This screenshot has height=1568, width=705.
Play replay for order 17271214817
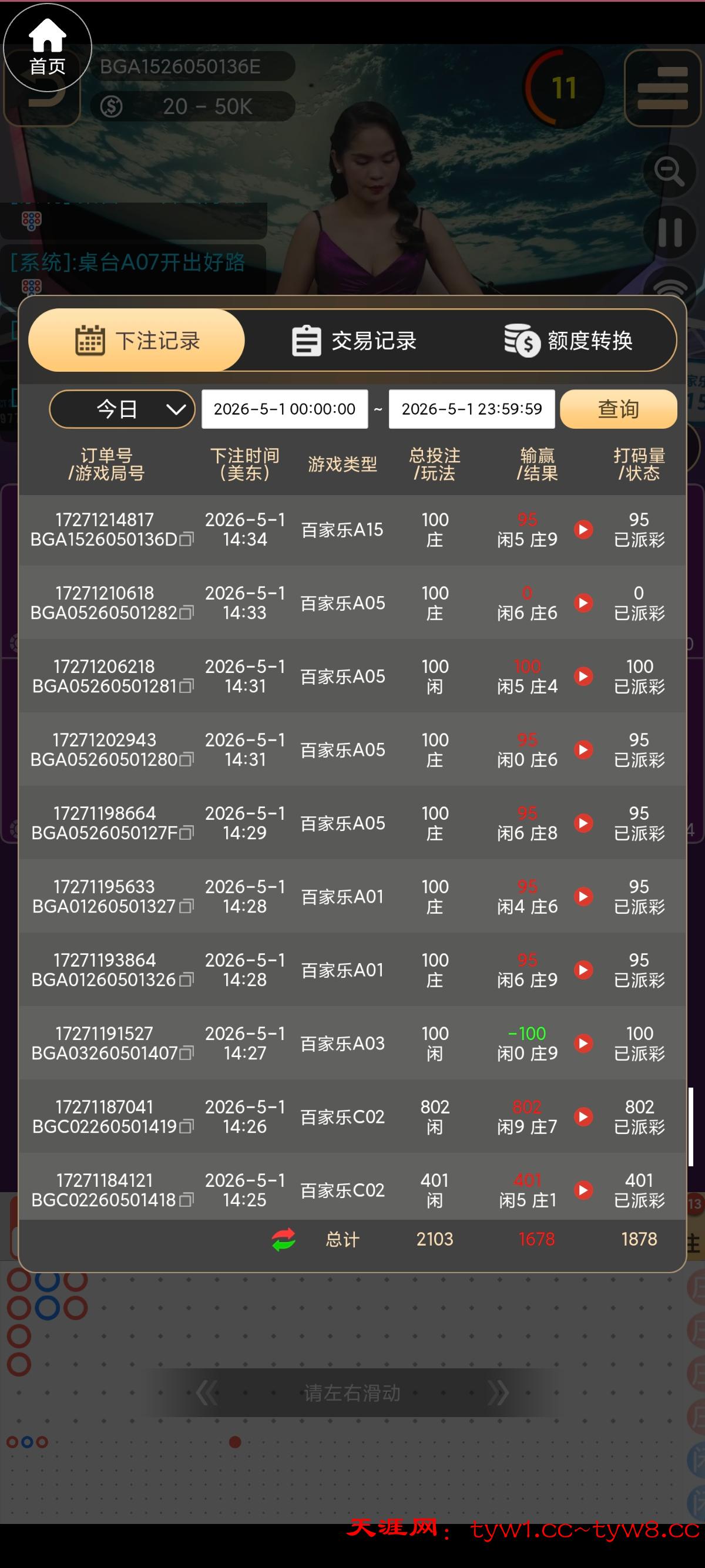tap(583, 530)
